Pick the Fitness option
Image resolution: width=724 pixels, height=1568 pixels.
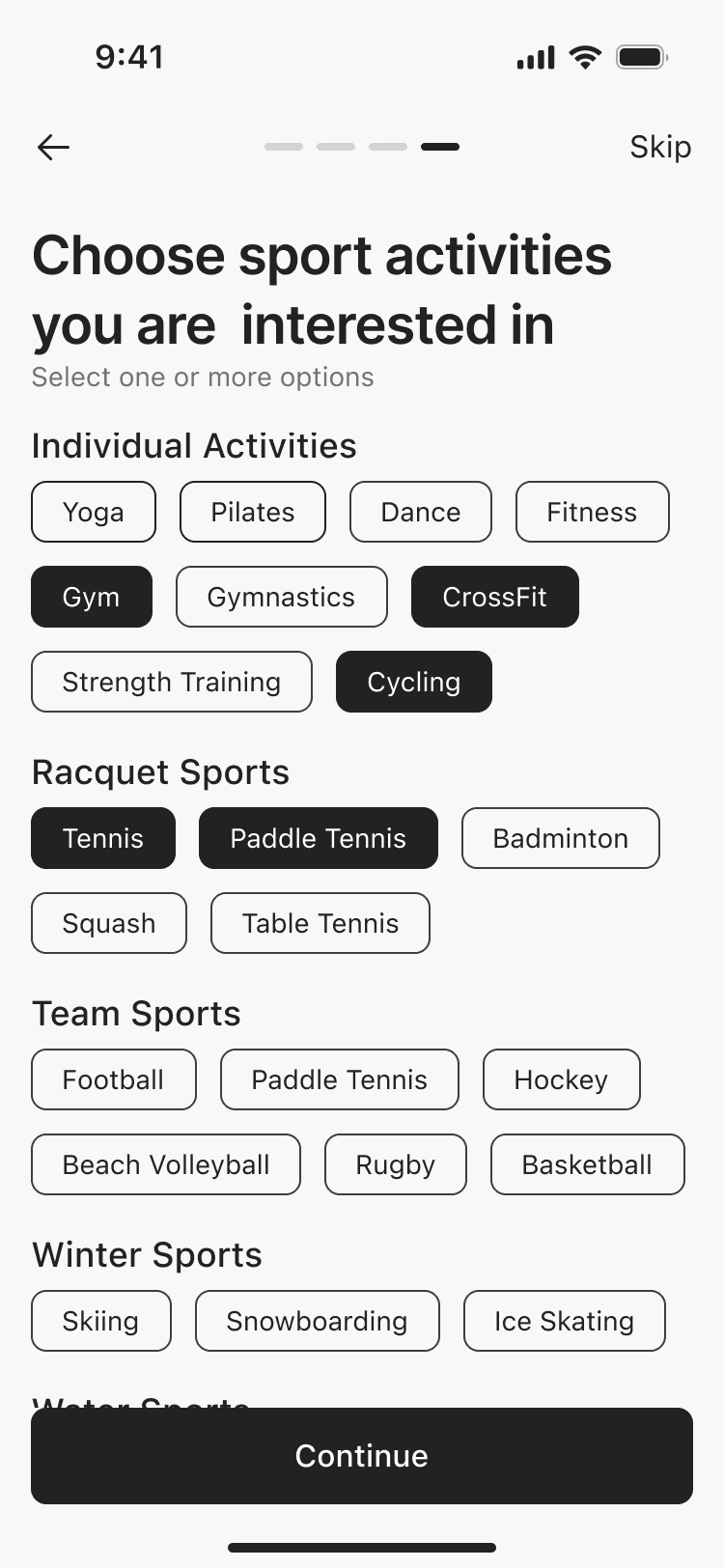click(x=592, y=512)
